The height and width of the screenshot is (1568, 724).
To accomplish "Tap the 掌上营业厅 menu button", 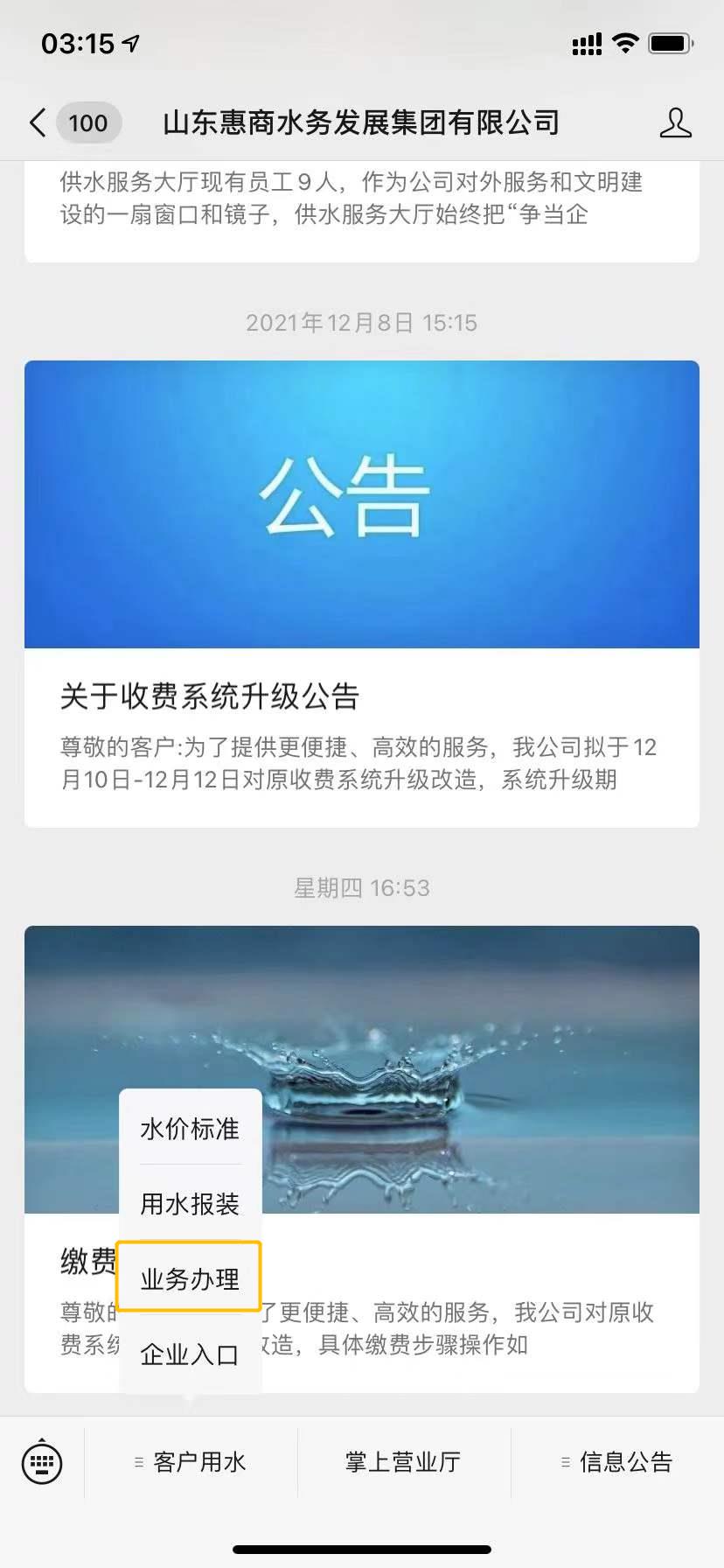I will click(401, 1462).
